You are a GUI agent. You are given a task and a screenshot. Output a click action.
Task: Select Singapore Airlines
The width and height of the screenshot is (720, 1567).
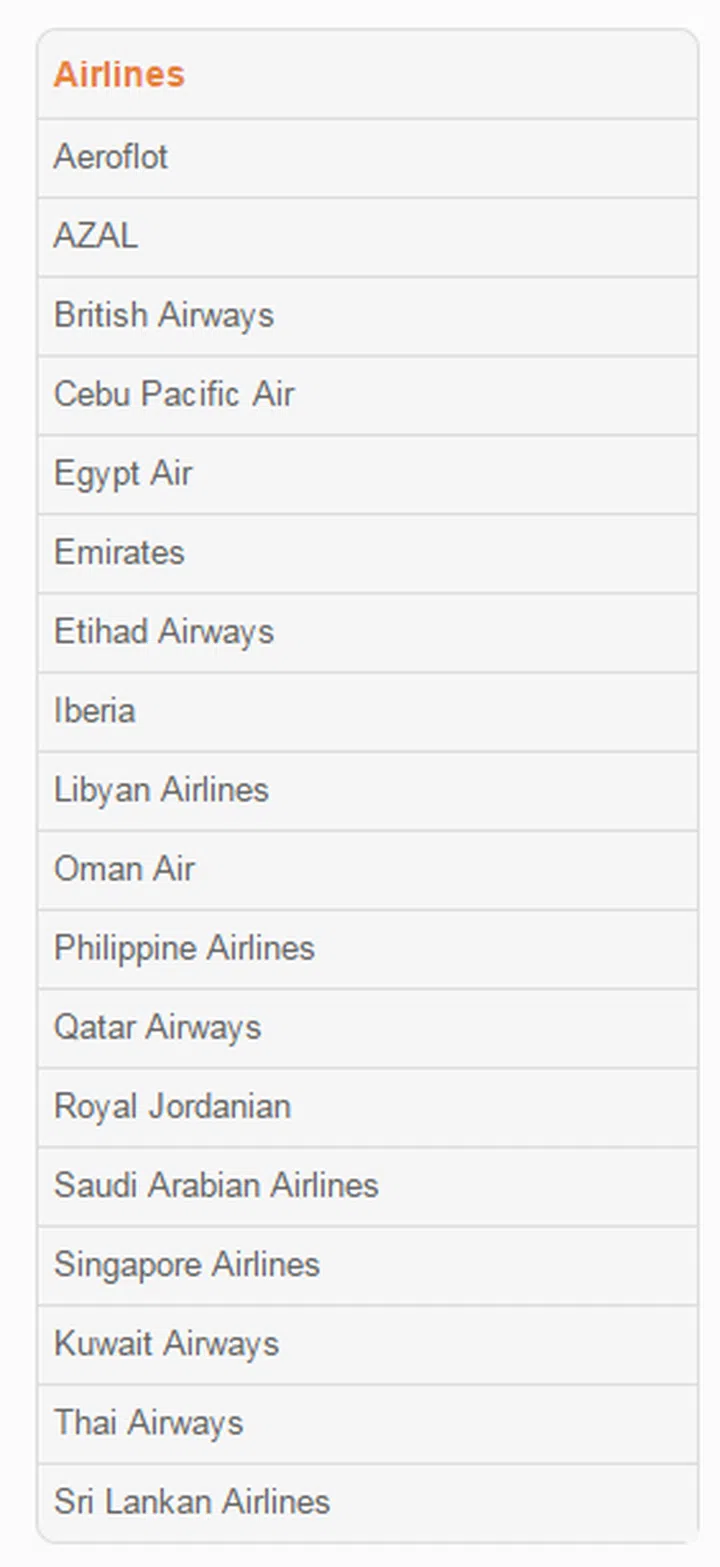coord(185,1264)
